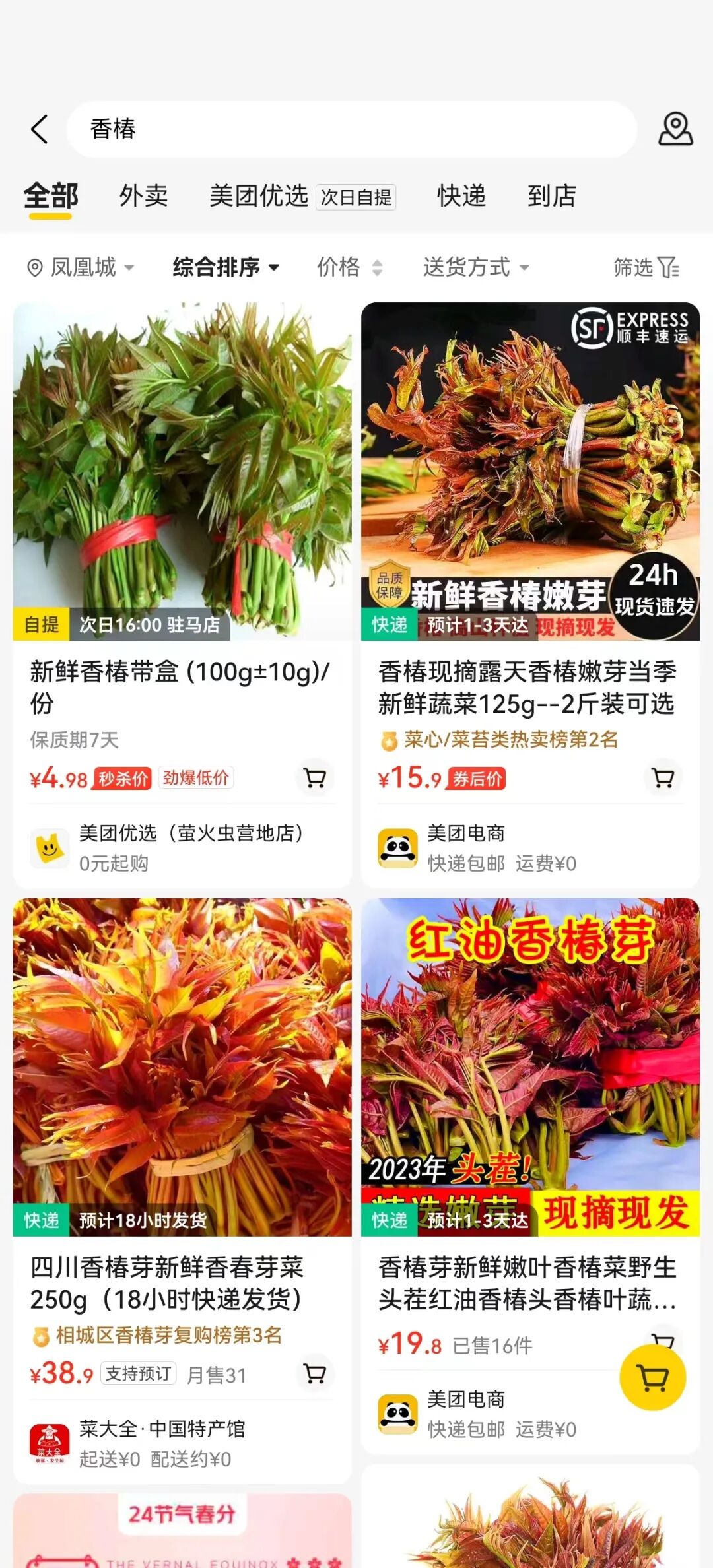Open the 筛选 filter panel
Viewport: 713px width, 1568px height.
click(646, 267)
